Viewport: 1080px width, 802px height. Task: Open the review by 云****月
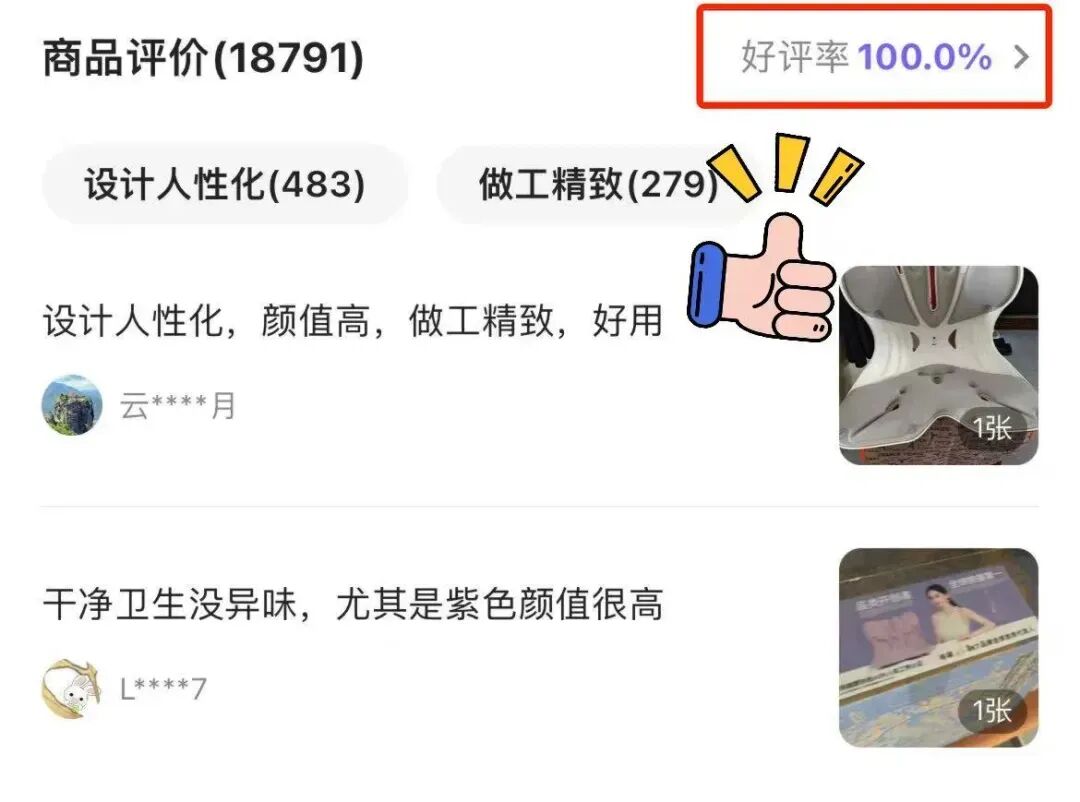pos(352,322)
